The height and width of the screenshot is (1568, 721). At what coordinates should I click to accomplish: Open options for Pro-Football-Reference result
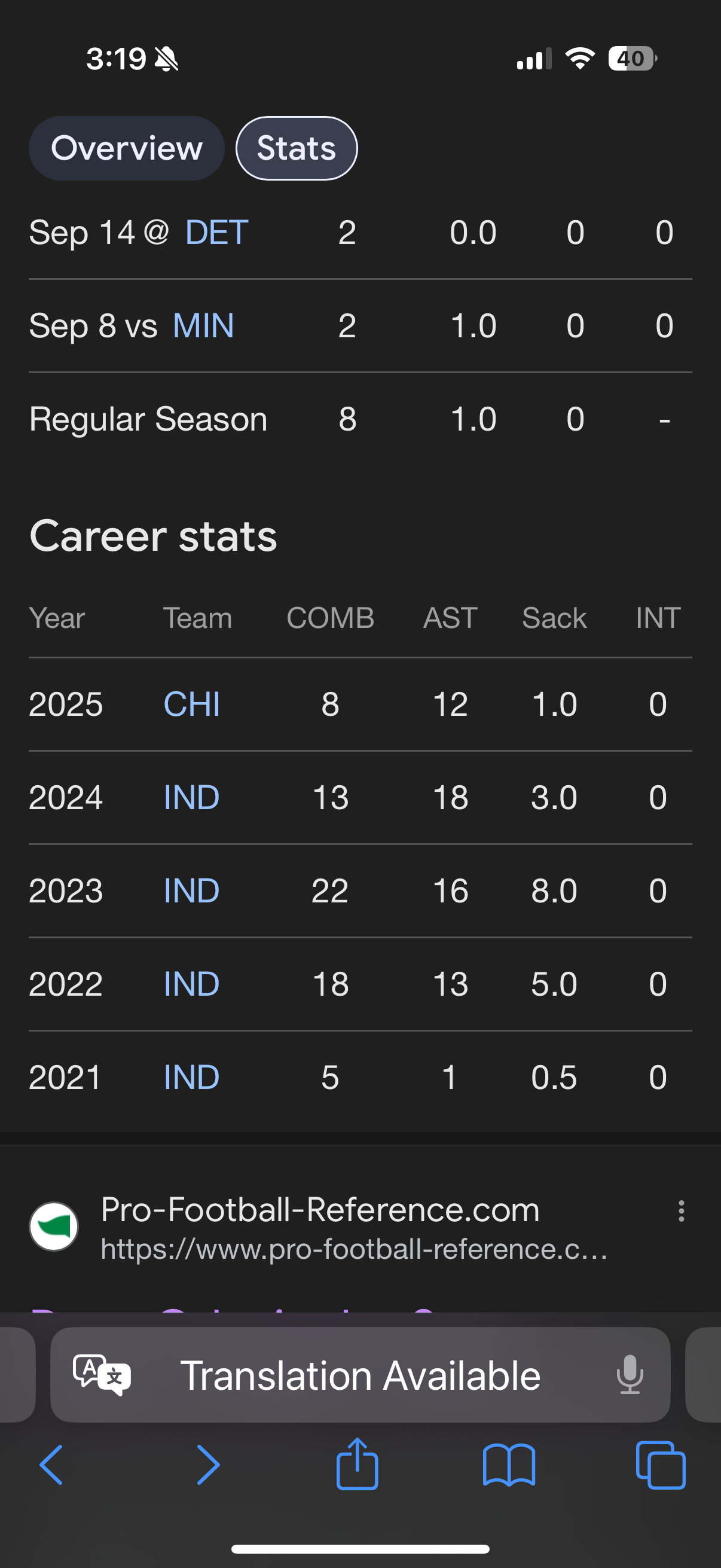click(x=681, y=1212)
